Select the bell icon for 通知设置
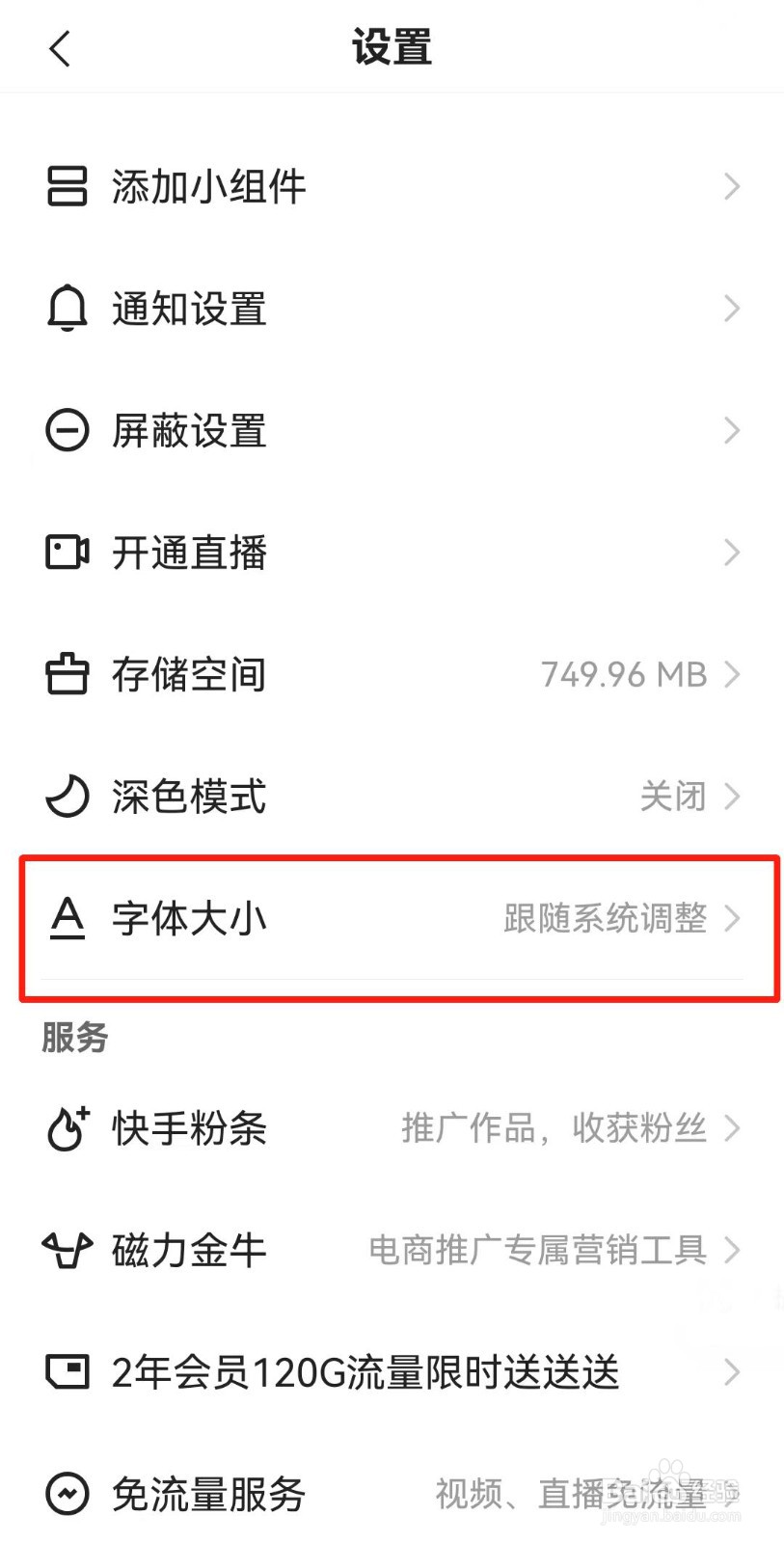784x1543 pixels. click(x=66, y=309)
